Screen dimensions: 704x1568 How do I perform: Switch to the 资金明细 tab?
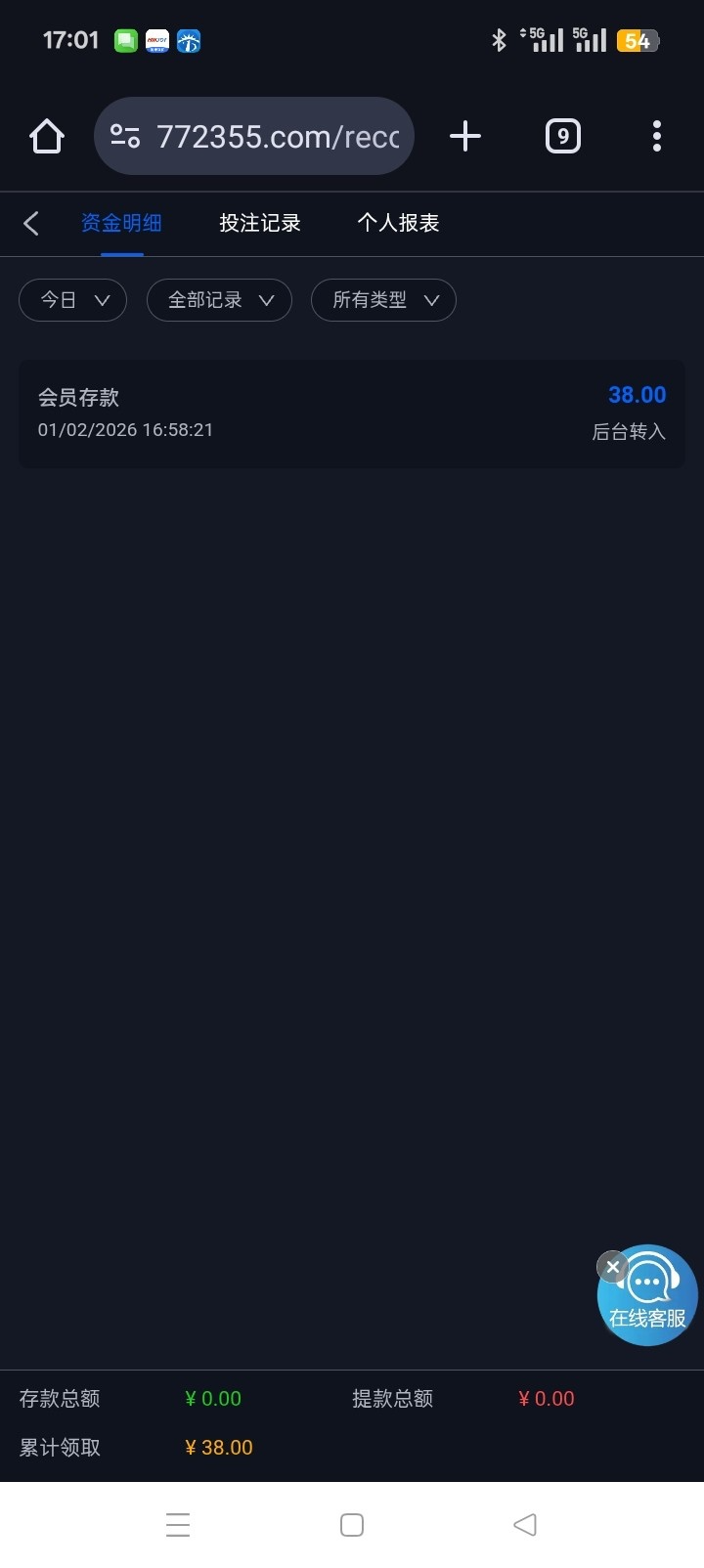point(121,223)
